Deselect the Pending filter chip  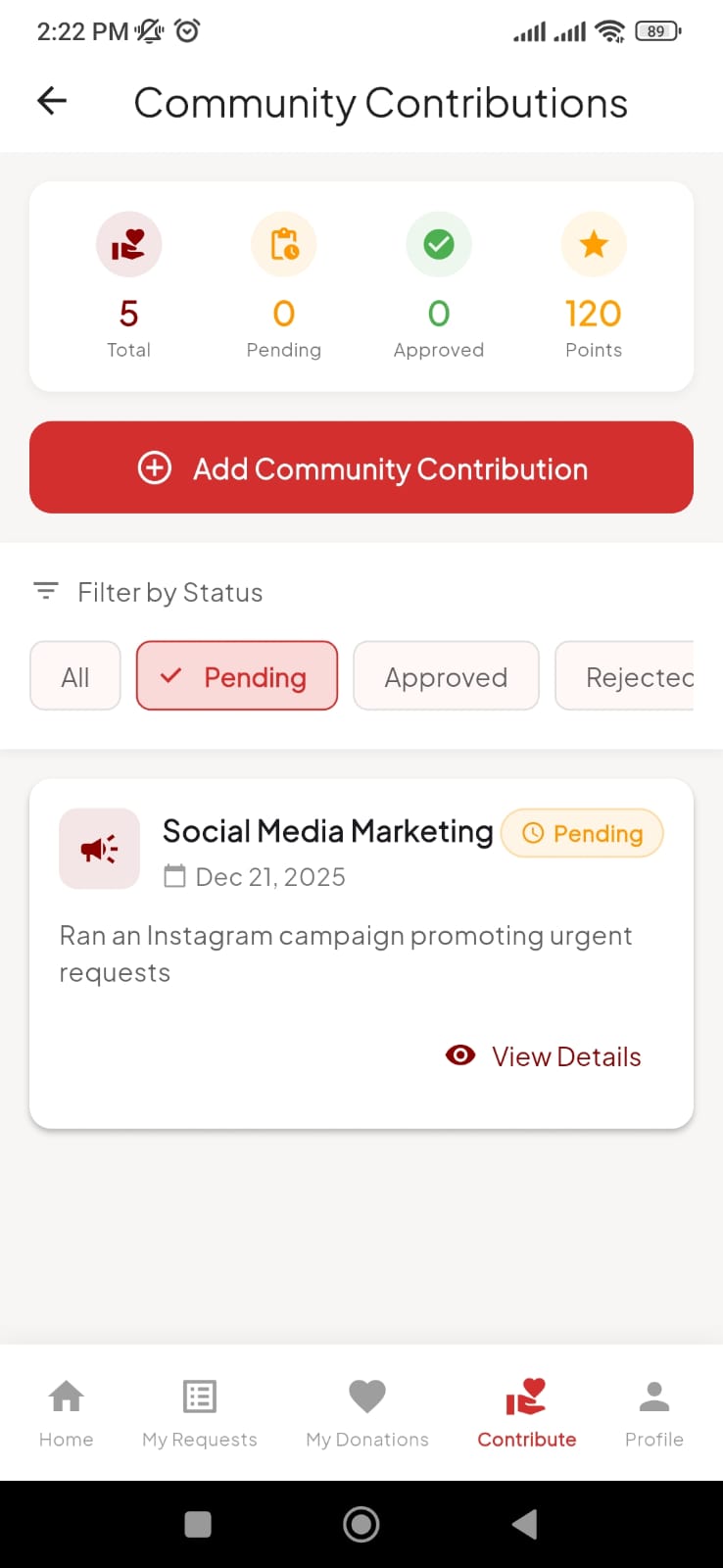pos(236,675)
